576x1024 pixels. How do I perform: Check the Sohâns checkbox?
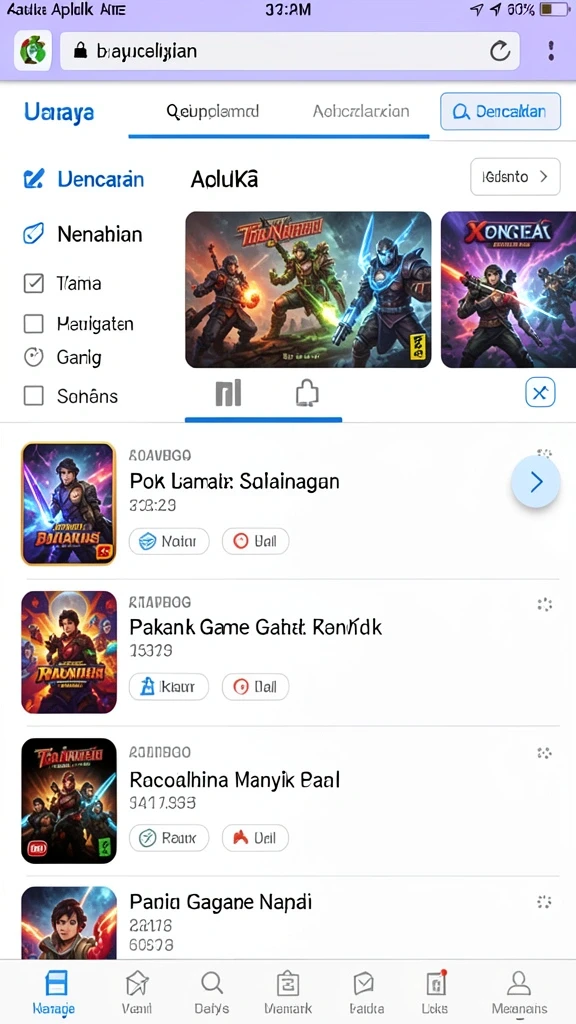pos(33,396)
